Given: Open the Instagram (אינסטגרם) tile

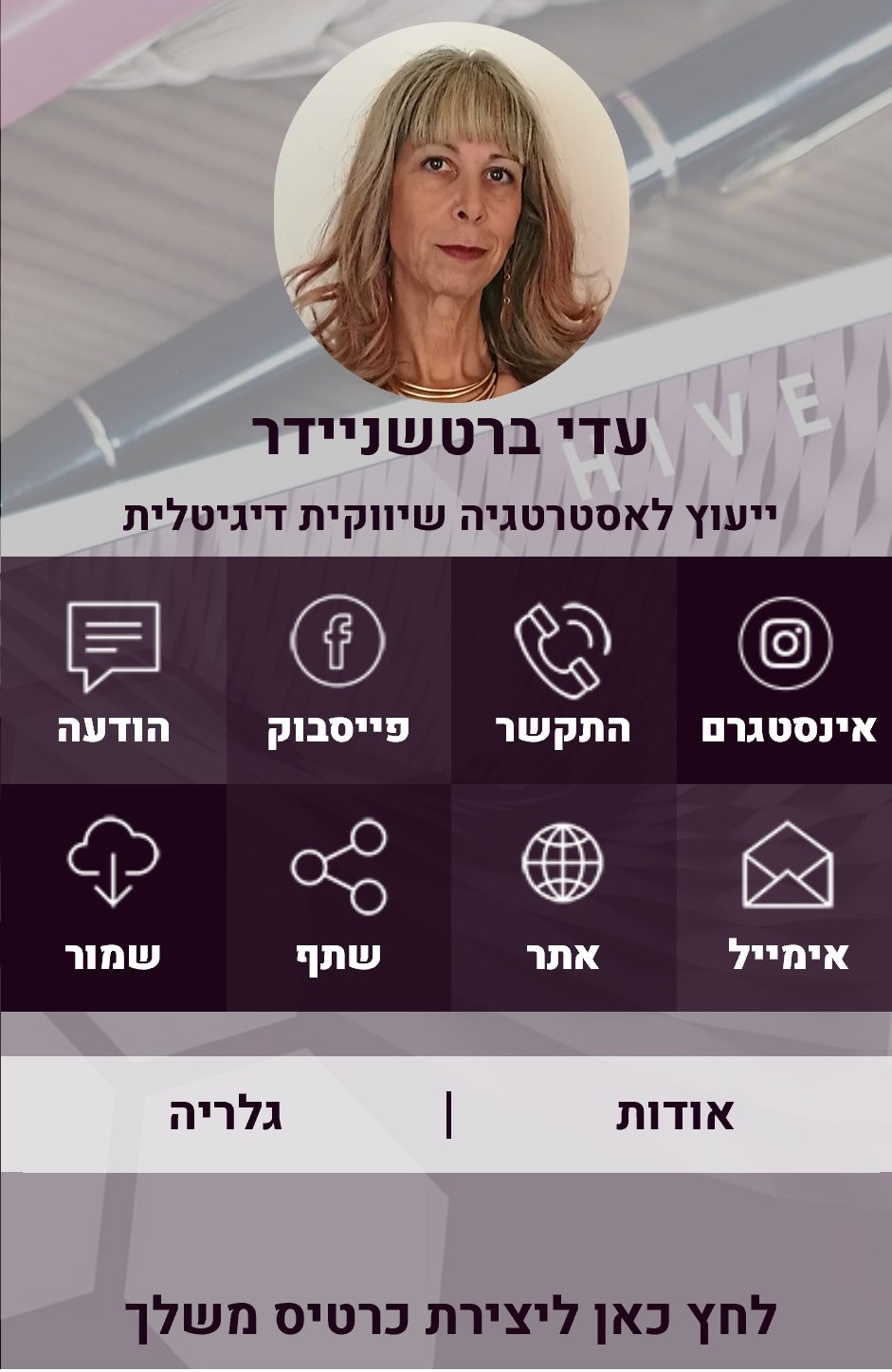Looking at the screenshot, I should 785,671.
